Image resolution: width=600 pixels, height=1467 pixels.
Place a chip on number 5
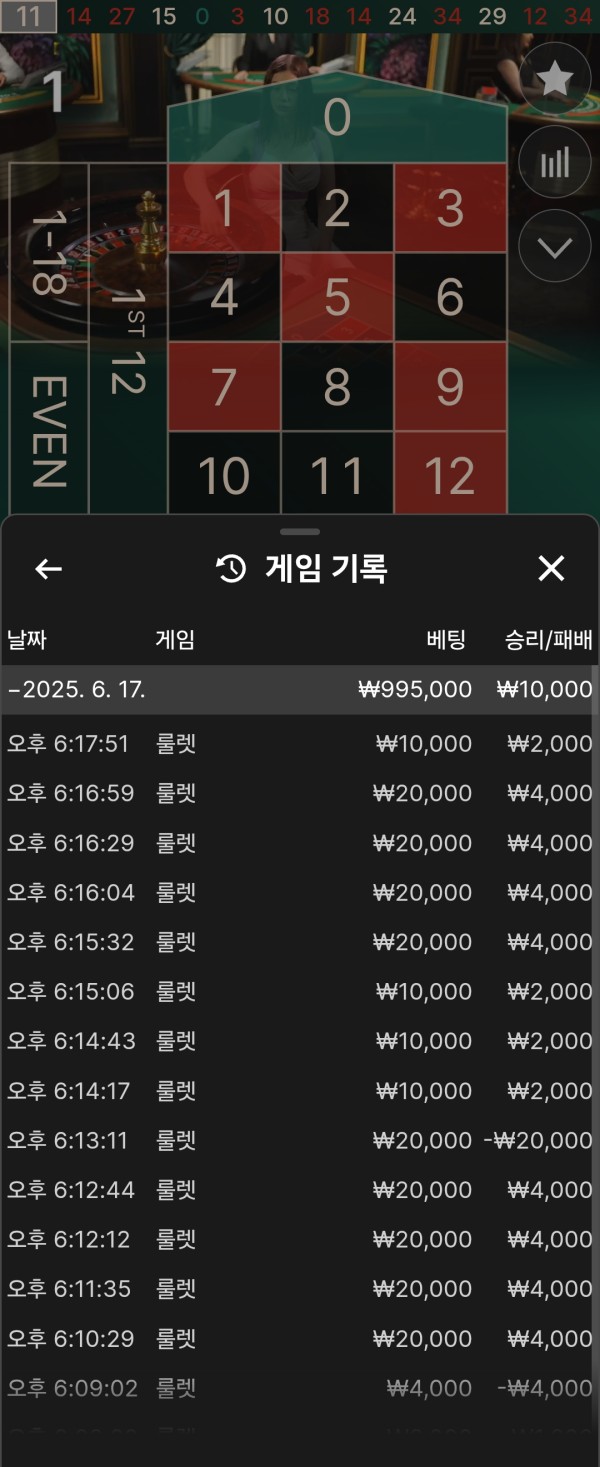click(x=337, y=297)
